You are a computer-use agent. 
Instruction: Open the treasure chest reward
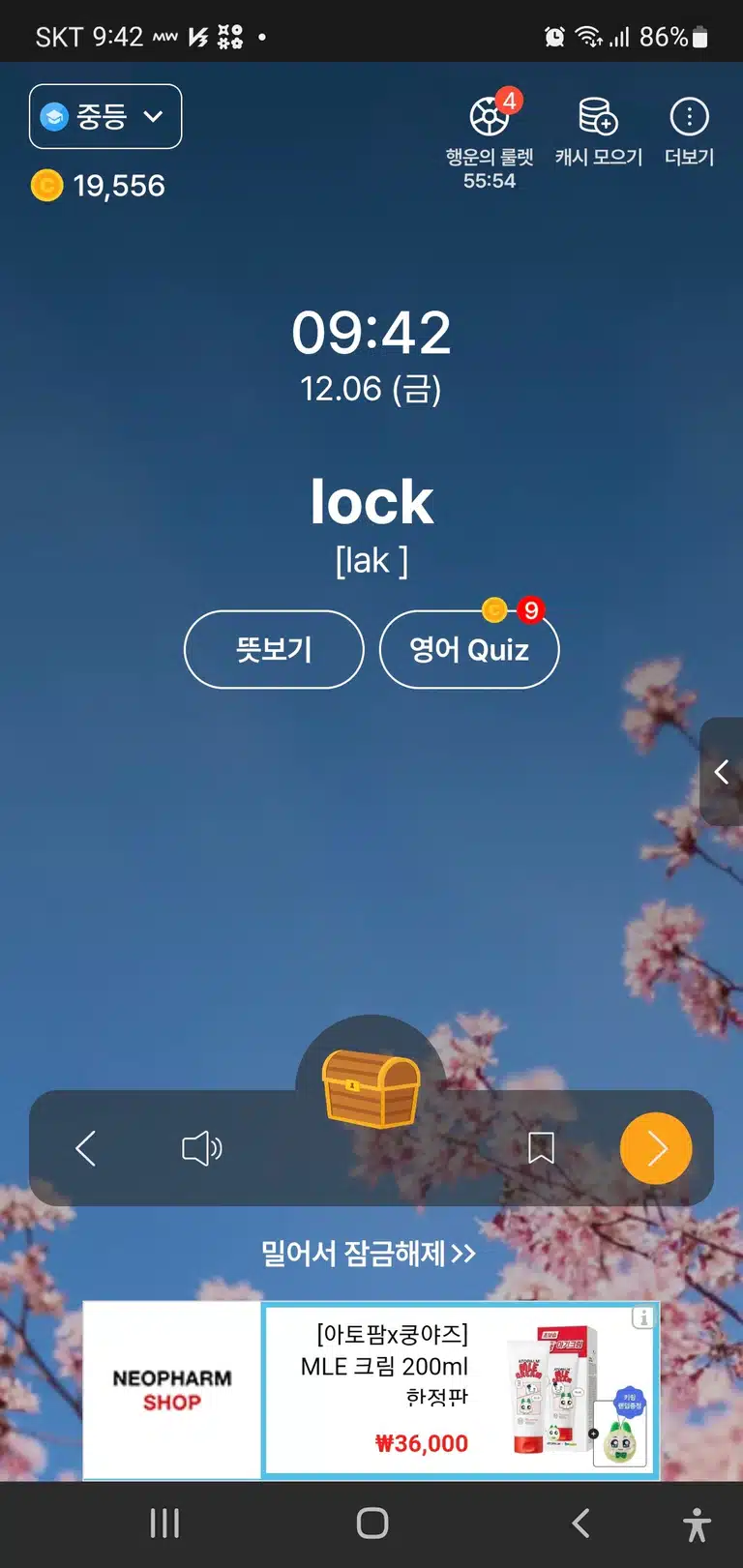[371, 1088]
